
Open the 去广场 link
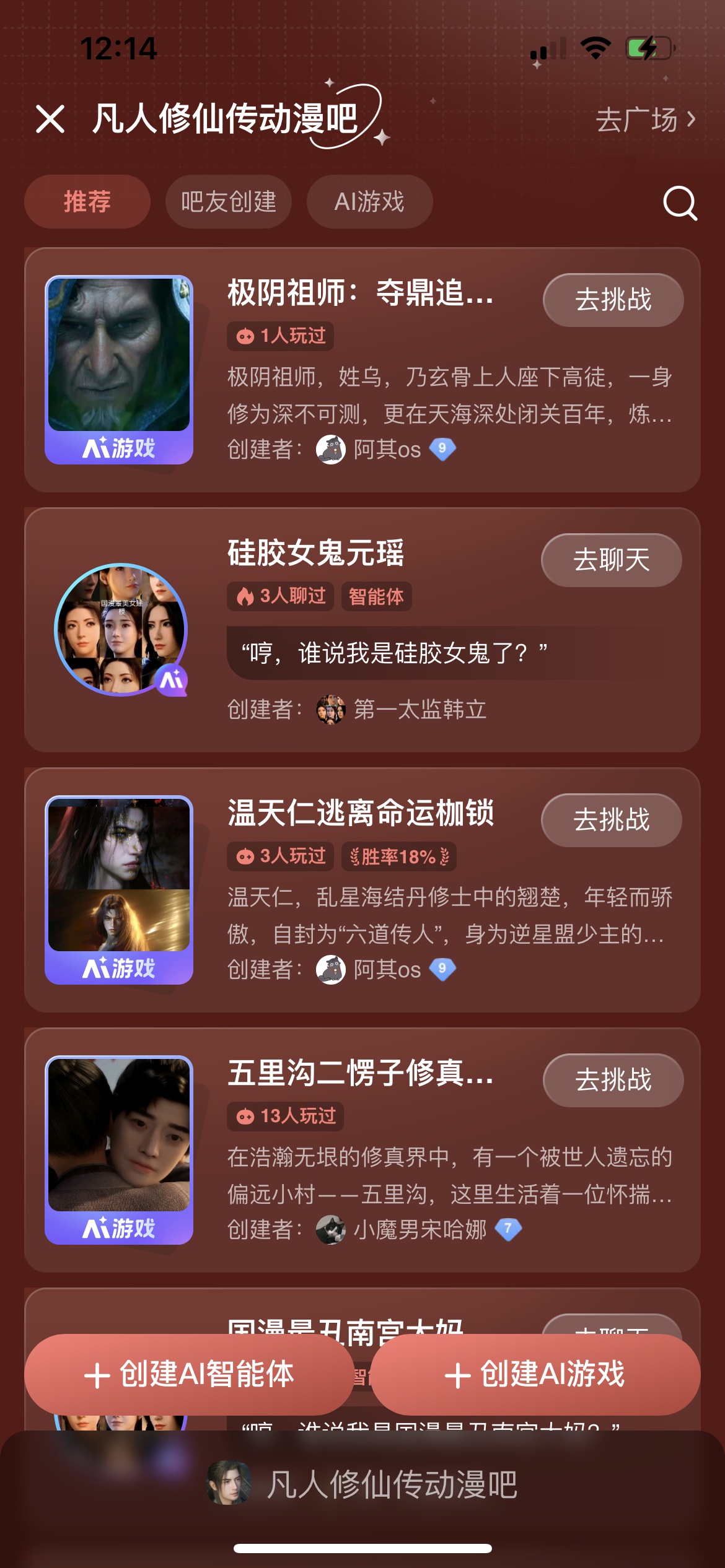(645, 120)
